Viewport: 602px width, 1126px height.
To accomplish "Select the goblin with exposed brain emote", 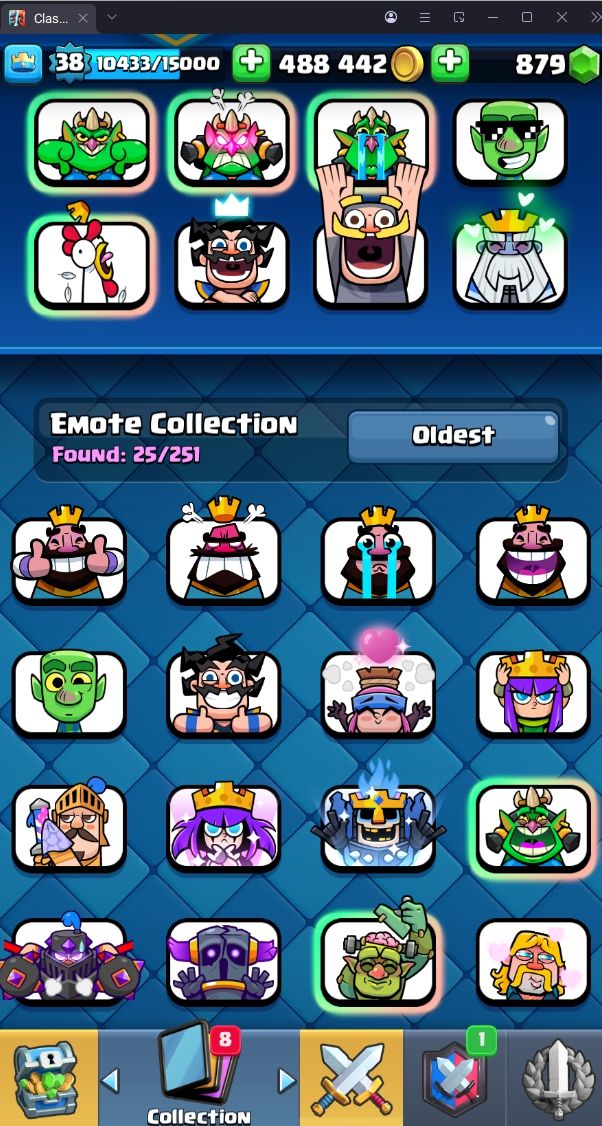I will click(378, 960).
